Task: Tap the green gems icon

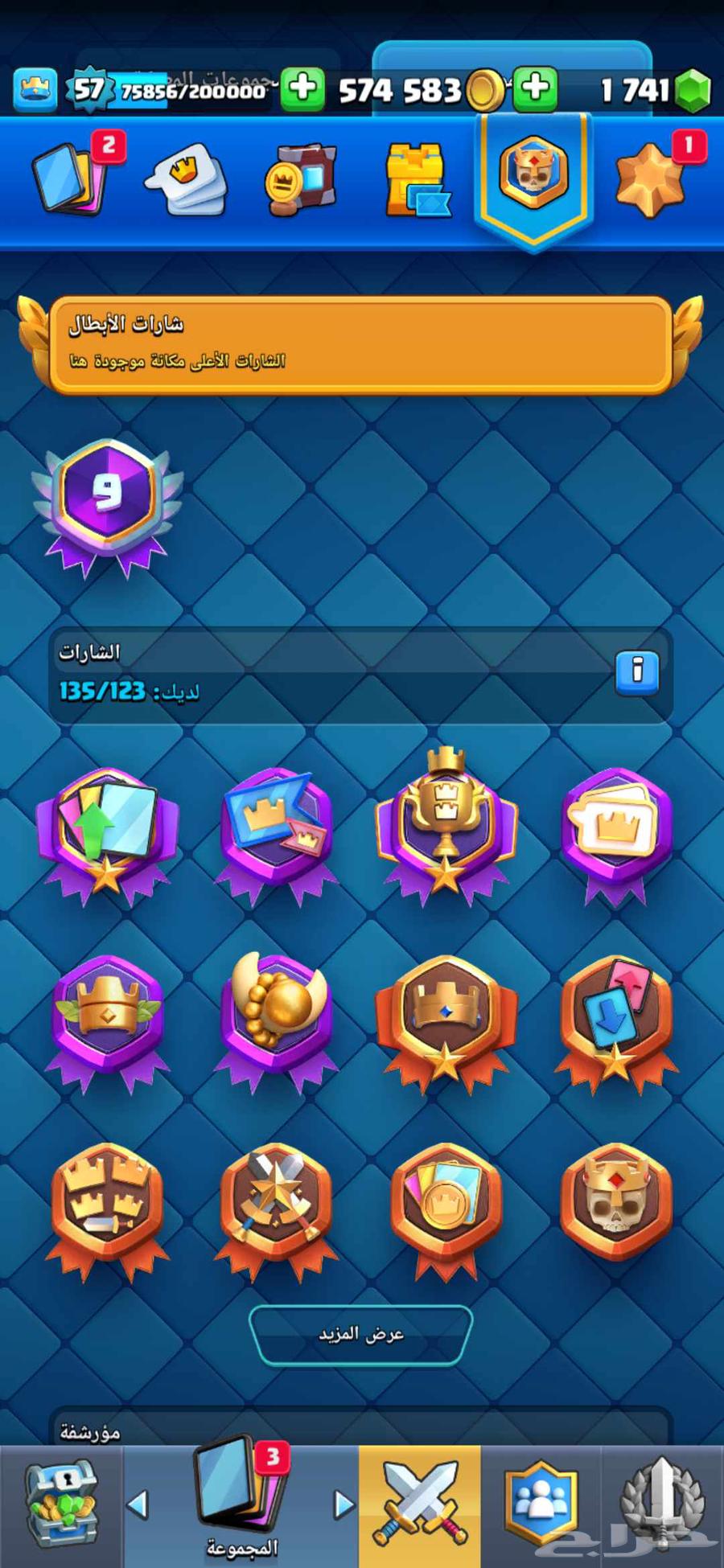Action: point(693,89)
